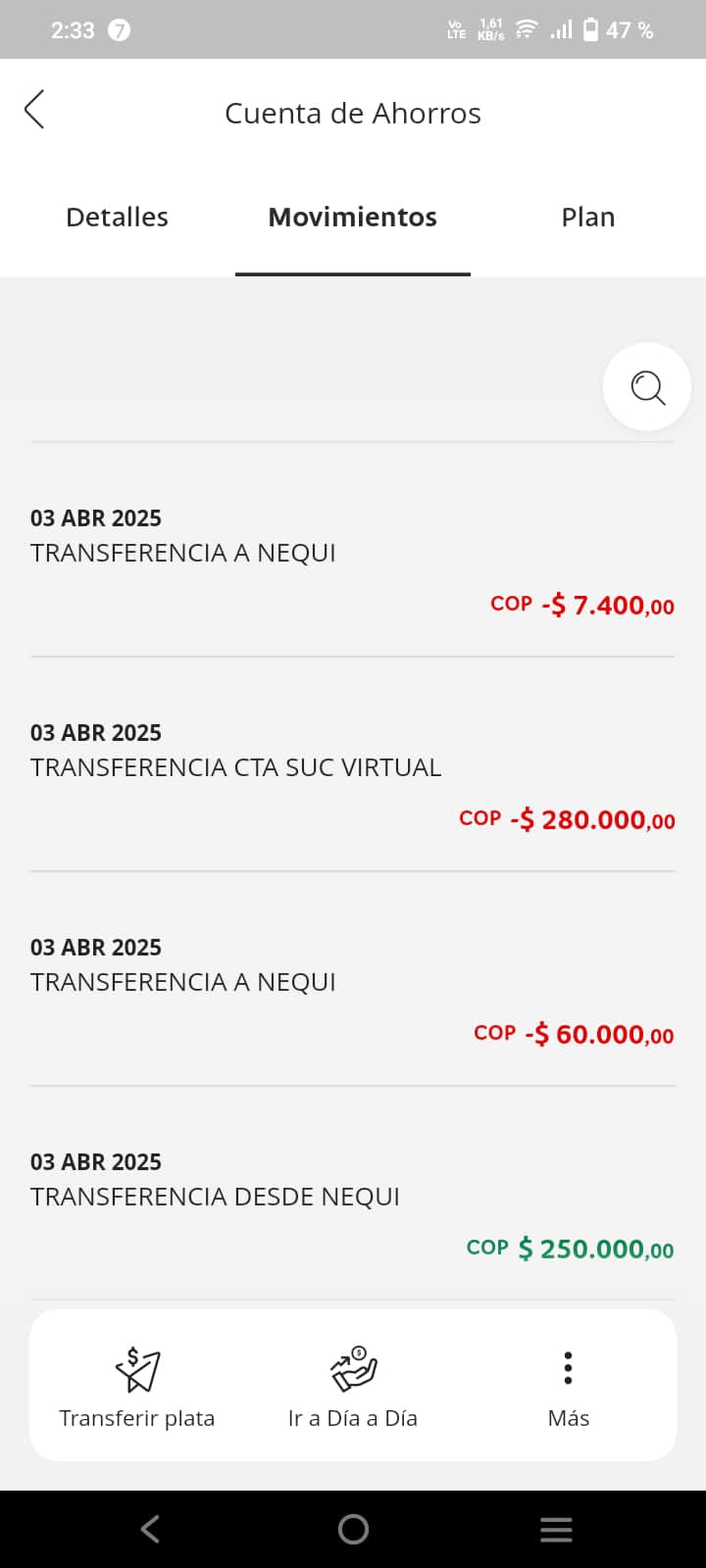Switch to the Detalles tab
The width and height of the screenshot is (706, 1568).
click(117, 218)
